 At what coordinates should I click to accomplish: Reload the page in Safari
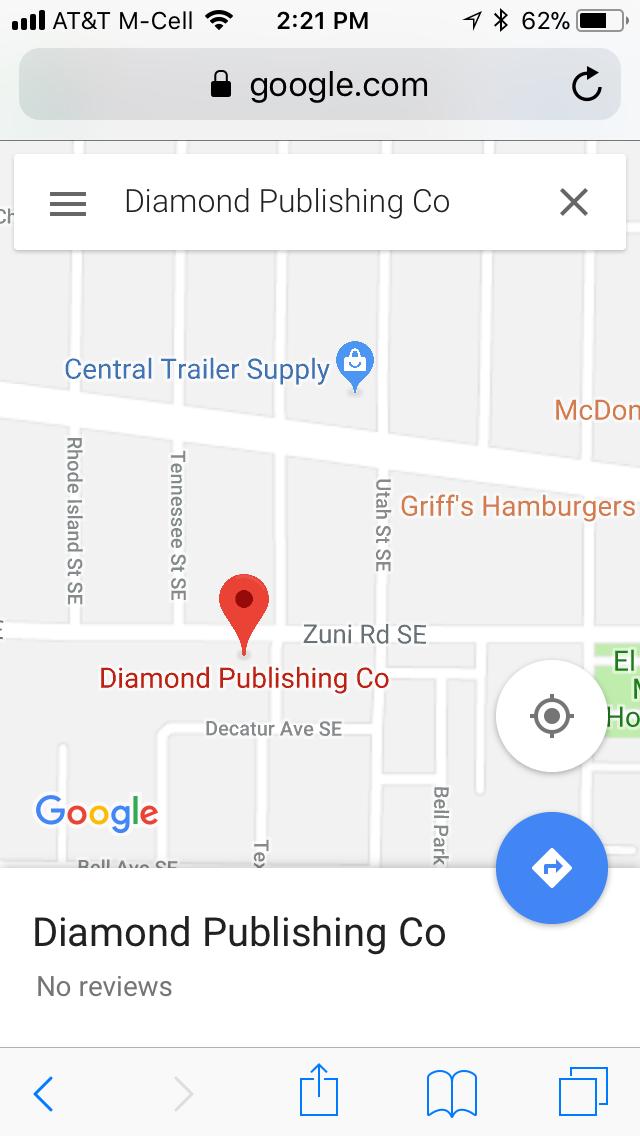click(586, 86)
